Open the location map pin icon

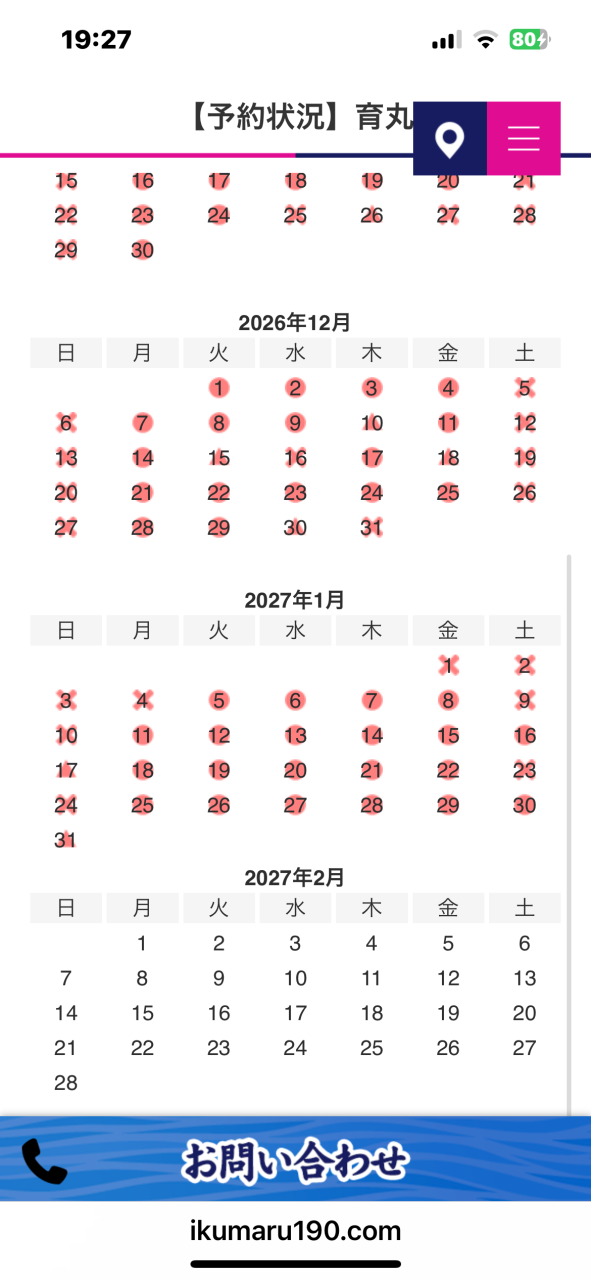tap(450, 138)
